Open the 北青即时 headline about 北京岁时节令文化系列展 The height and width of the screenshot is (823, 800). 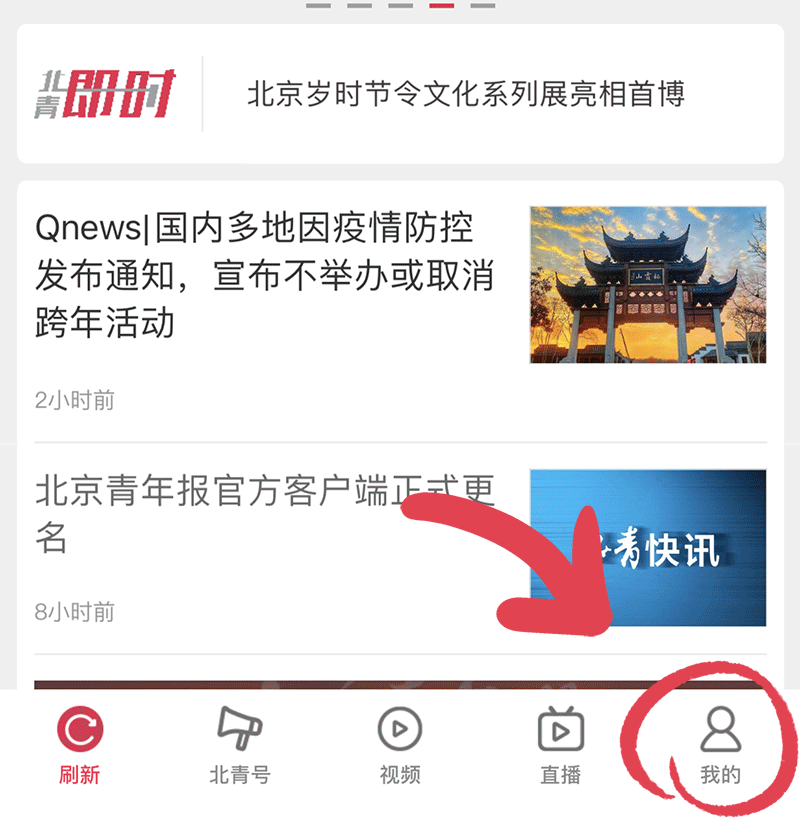point(465,95)
